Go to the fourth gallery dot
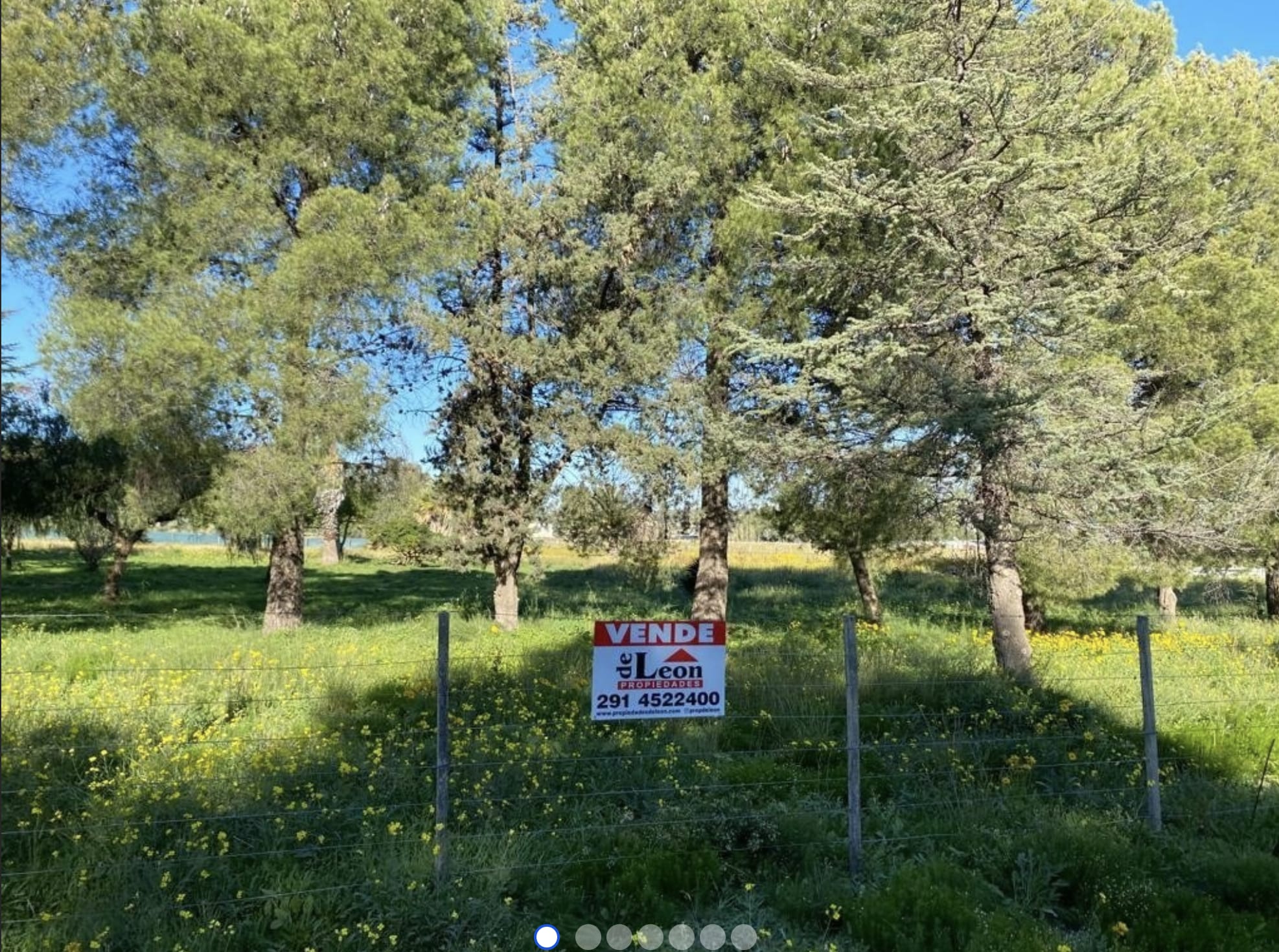Image resolution: width=1279 pixels, height=952 pixels. pyautogui.click(x=650, y=937)
